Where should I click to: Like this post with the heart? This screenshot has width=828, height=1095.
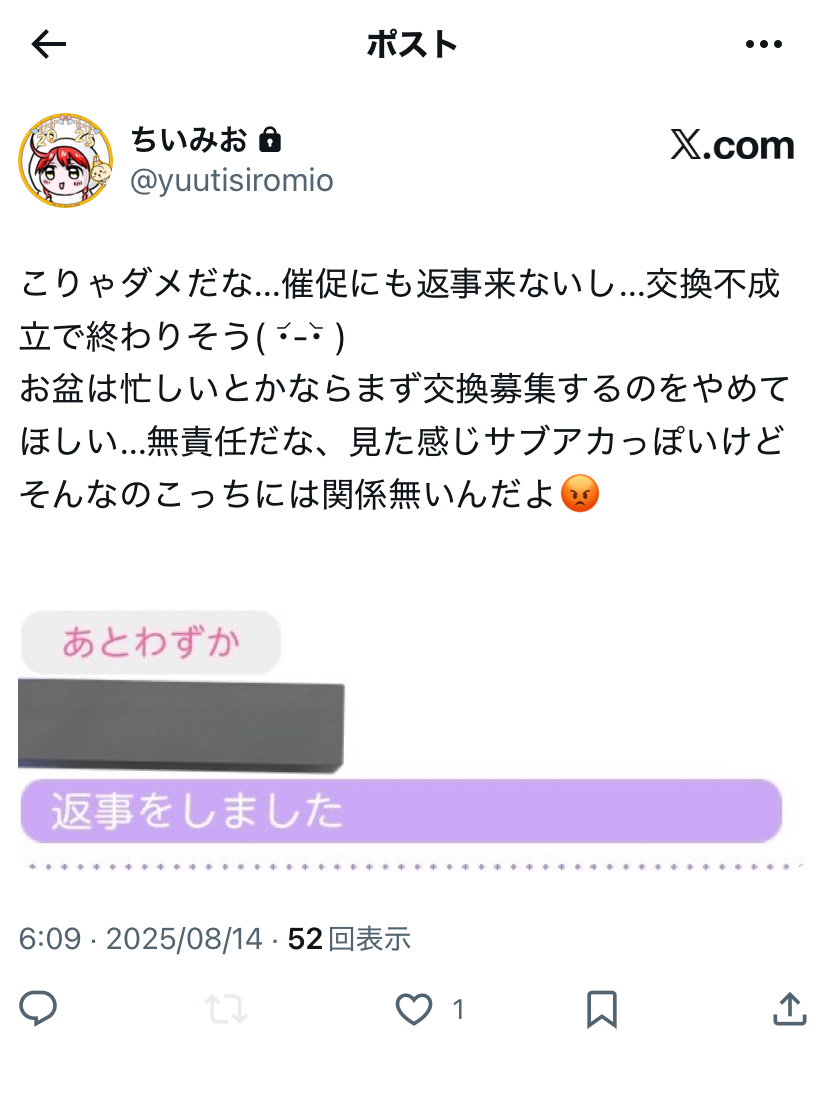pyautogui.click(x=413, y=1009)
